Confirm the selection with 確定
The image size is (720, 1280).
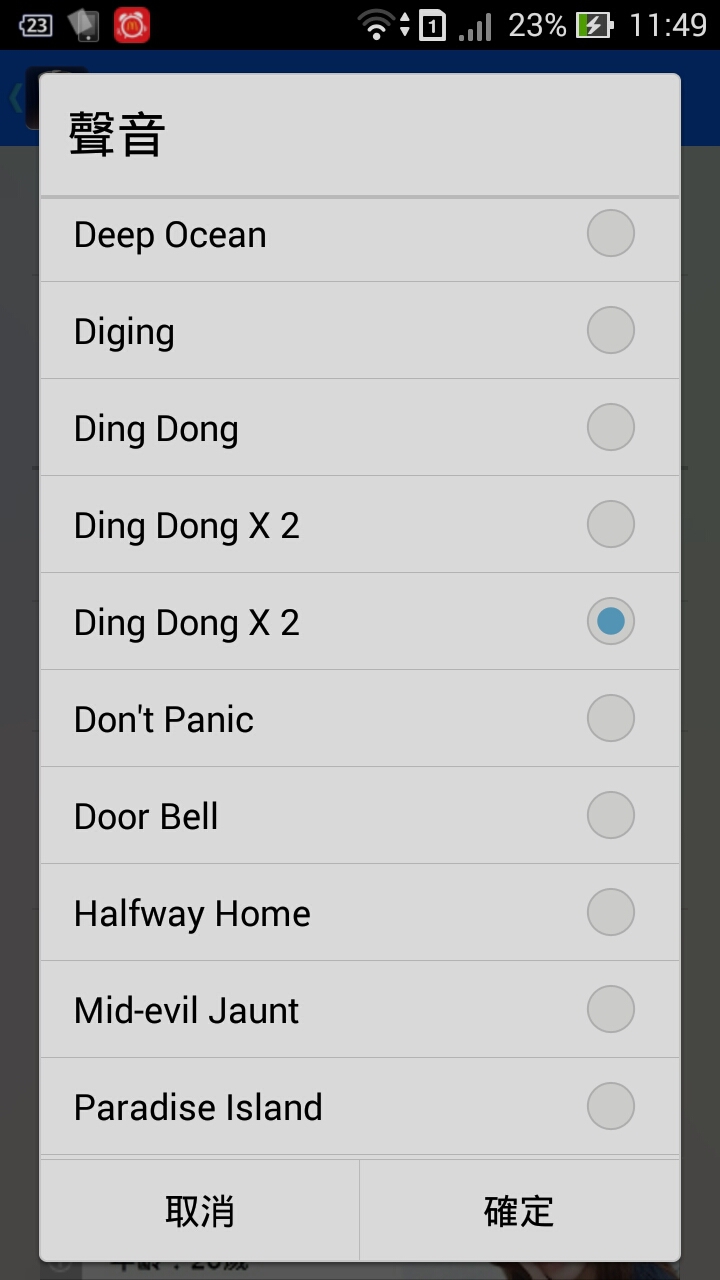click(520, 1211)
